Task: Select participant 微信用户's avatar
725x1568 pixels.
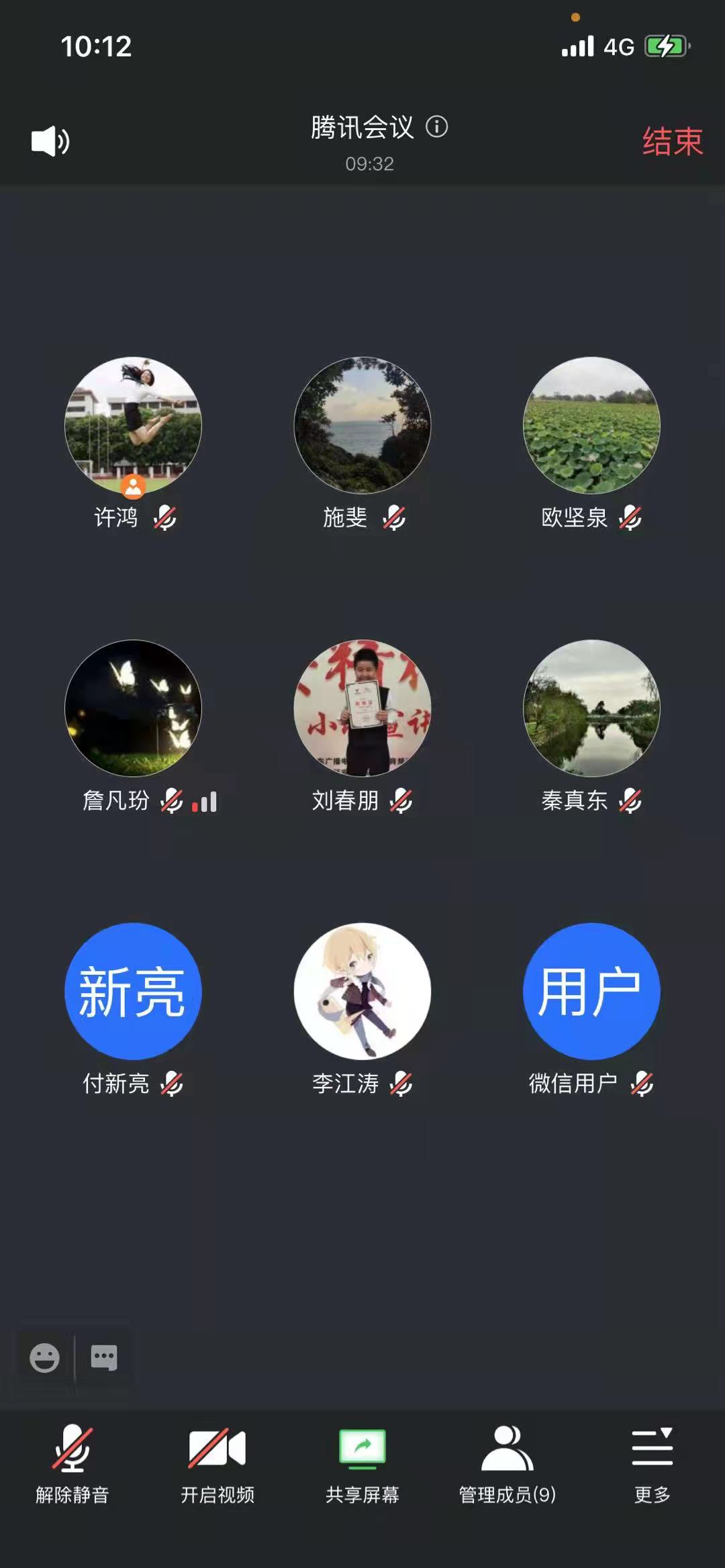Action: coord(591,992)
